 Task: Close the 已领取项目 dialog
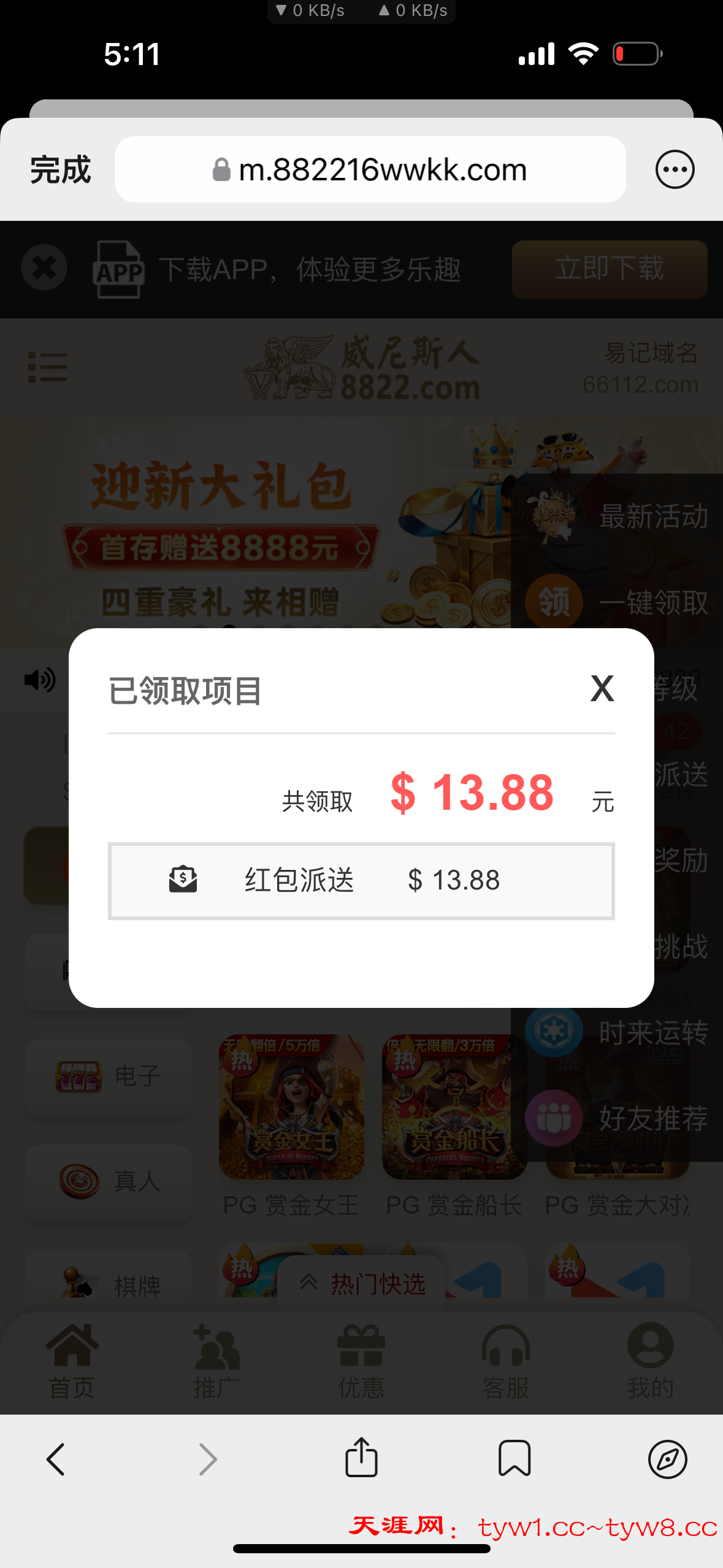pyautogui.click(x=602, y=688)
